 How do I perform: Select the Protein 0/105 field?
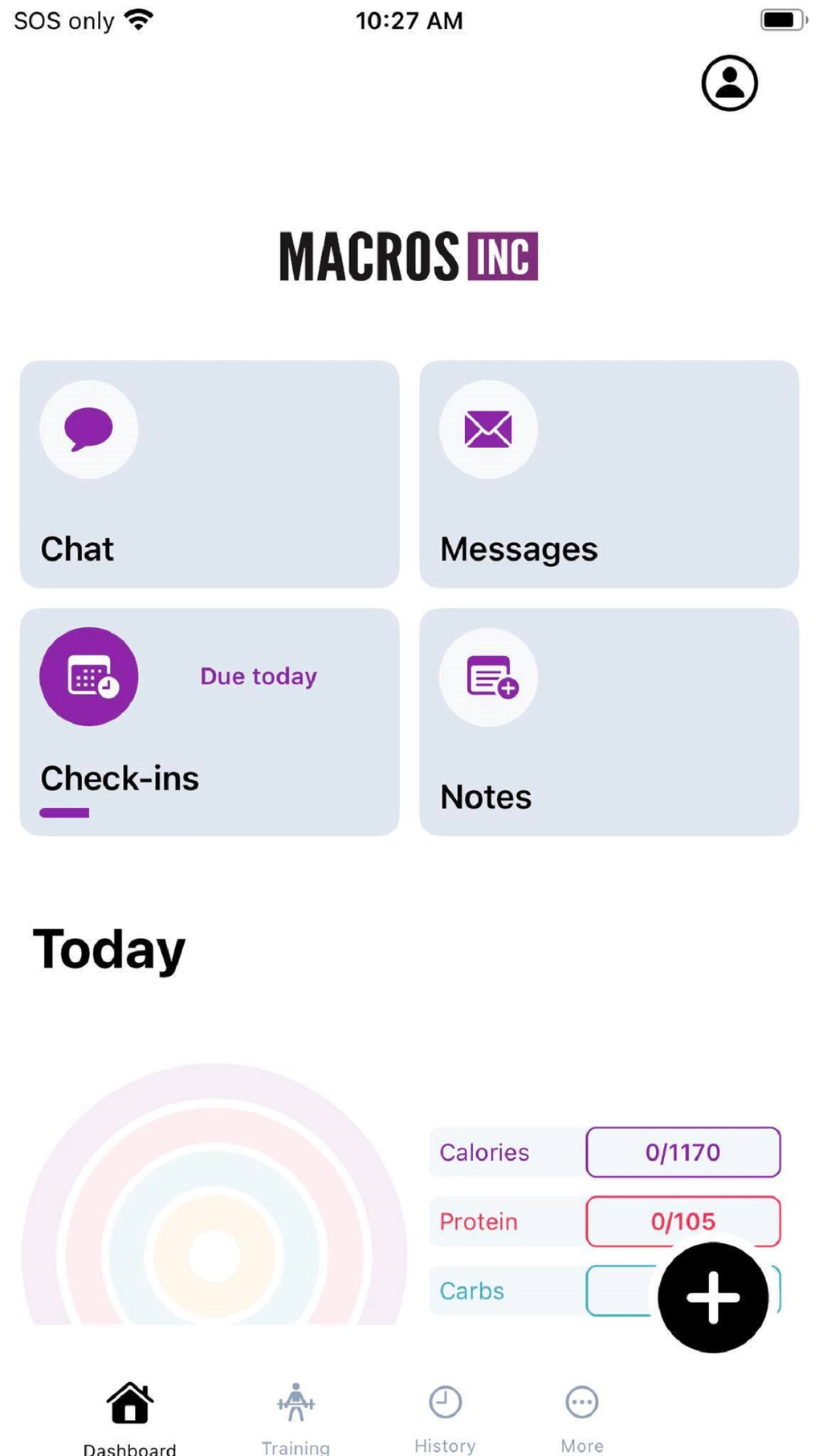(682, 1221)
